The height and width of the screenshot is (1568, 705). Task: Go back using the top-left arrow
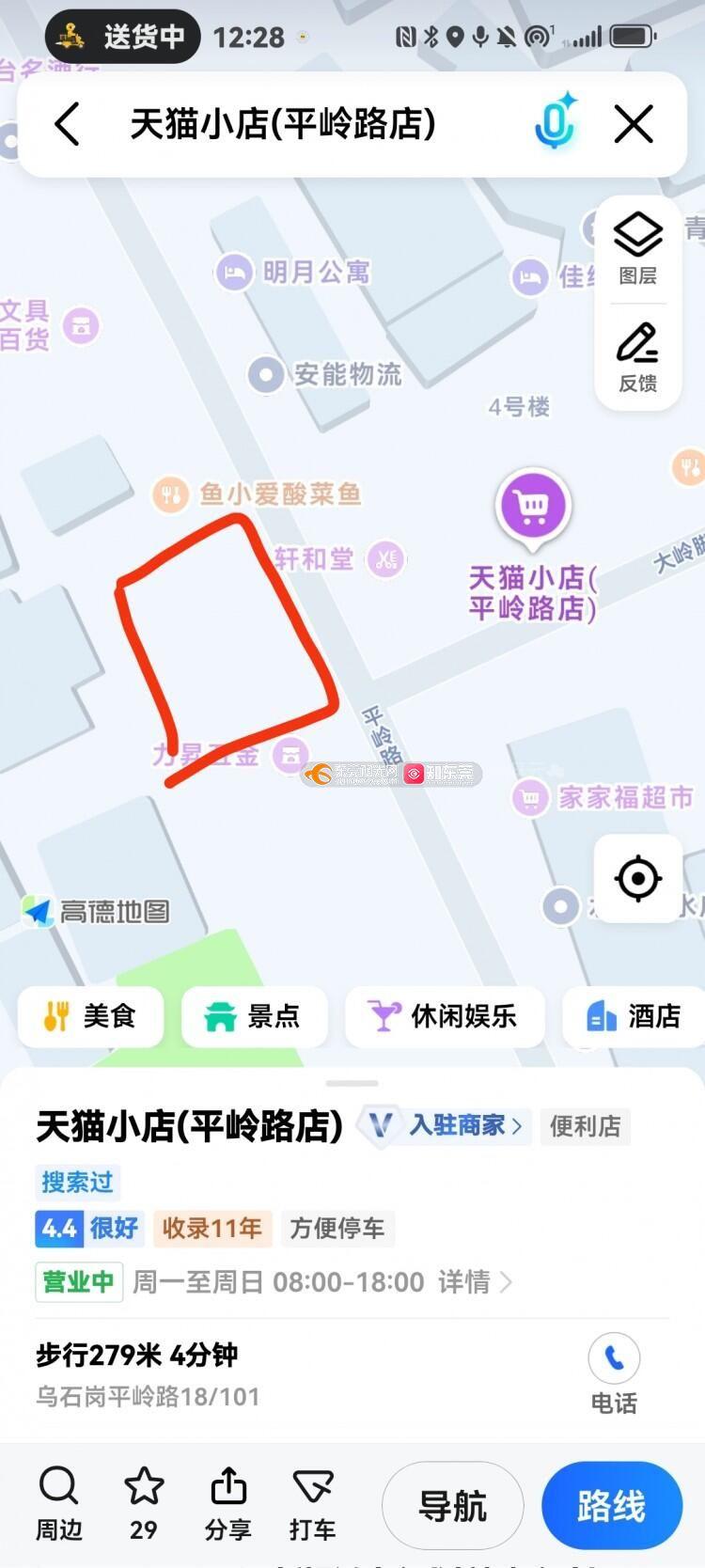pos(66,124)
